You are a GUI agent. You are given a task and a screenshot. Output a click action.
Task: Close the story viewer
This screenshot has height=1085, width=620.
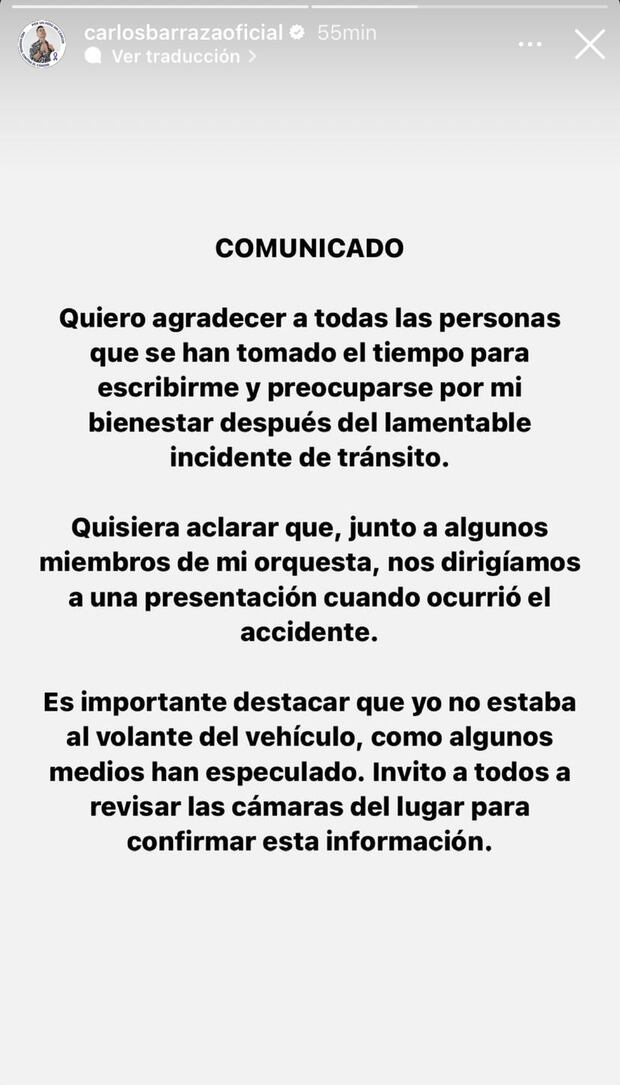pos(590,44)
